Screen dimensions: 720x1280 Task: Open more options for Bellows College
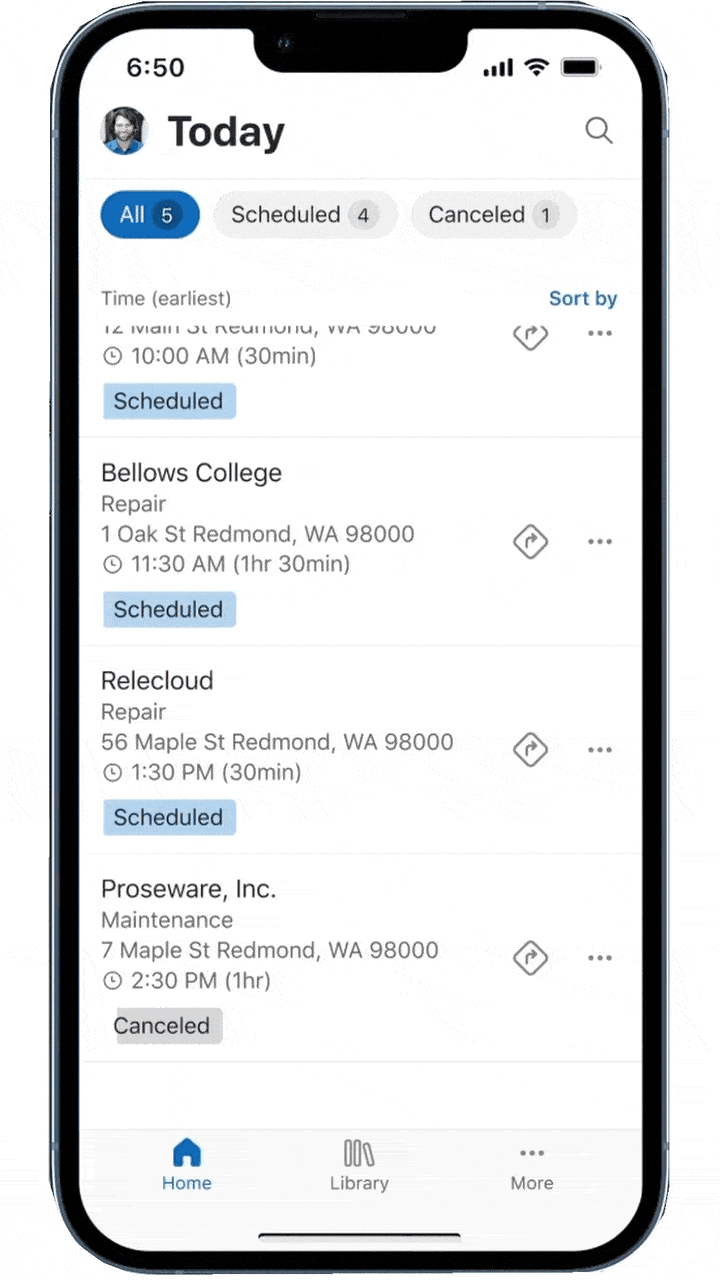click(600, 542)
